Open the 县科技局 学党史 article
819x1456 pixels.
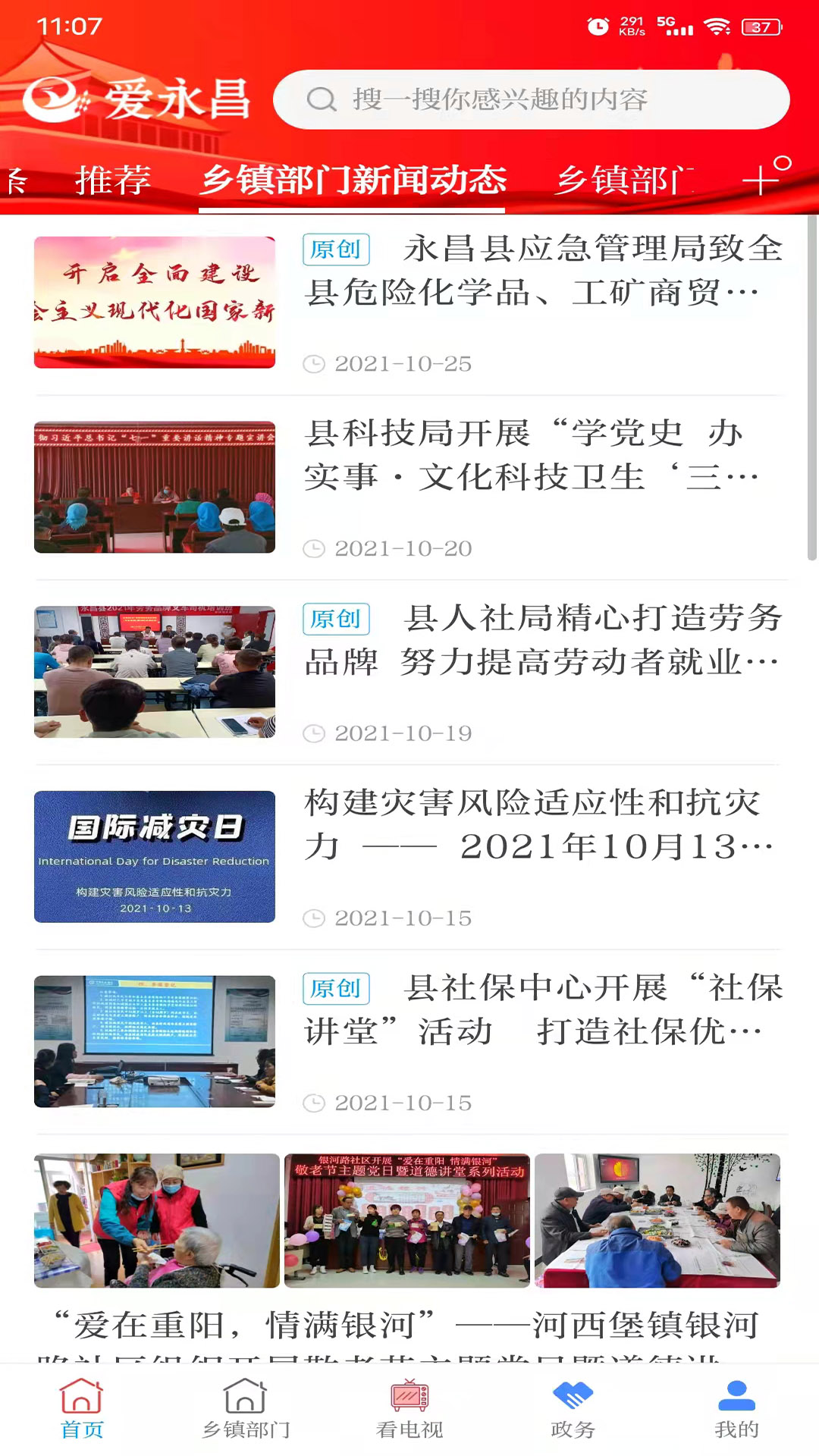[x=531, y=455]
